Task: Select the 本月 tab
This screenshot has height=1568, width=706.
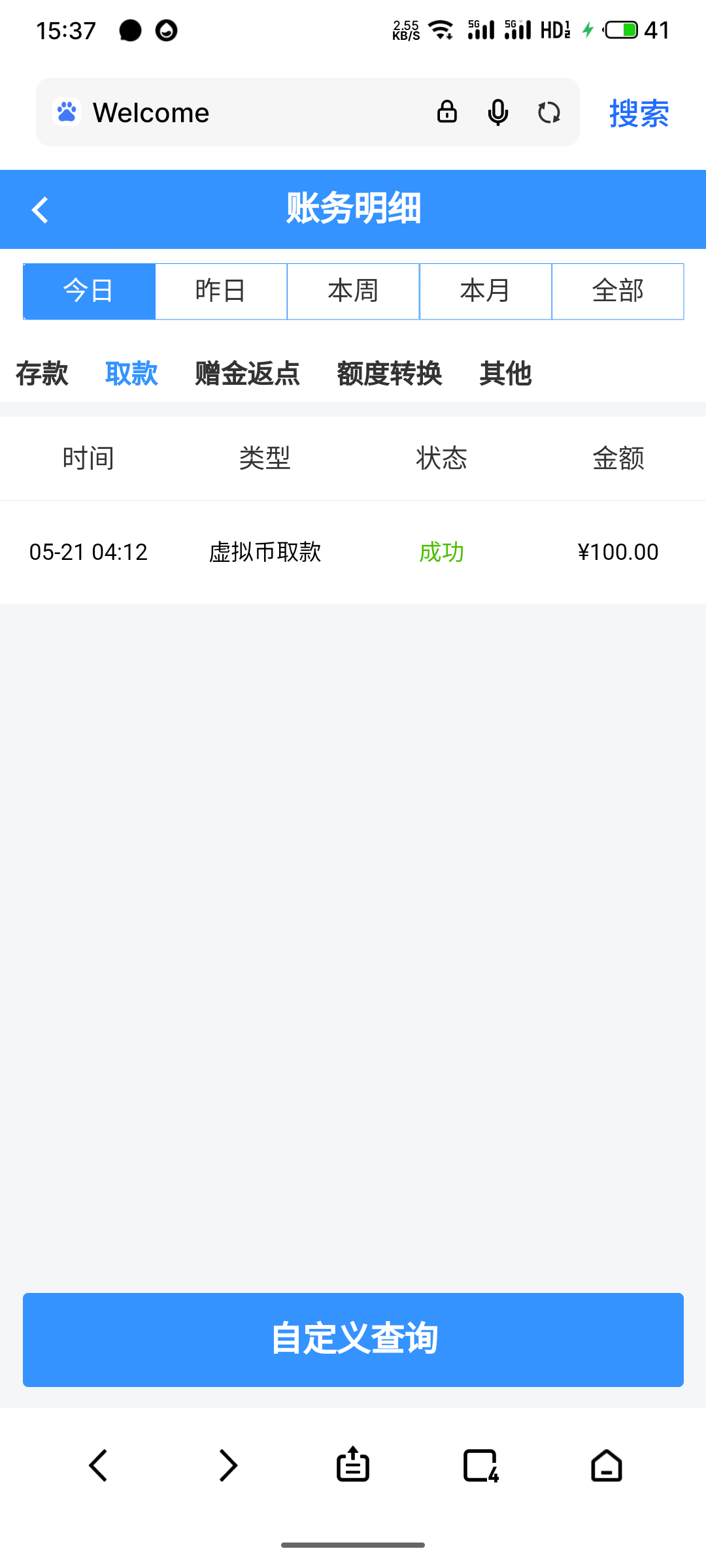Action: click(485, 291)
